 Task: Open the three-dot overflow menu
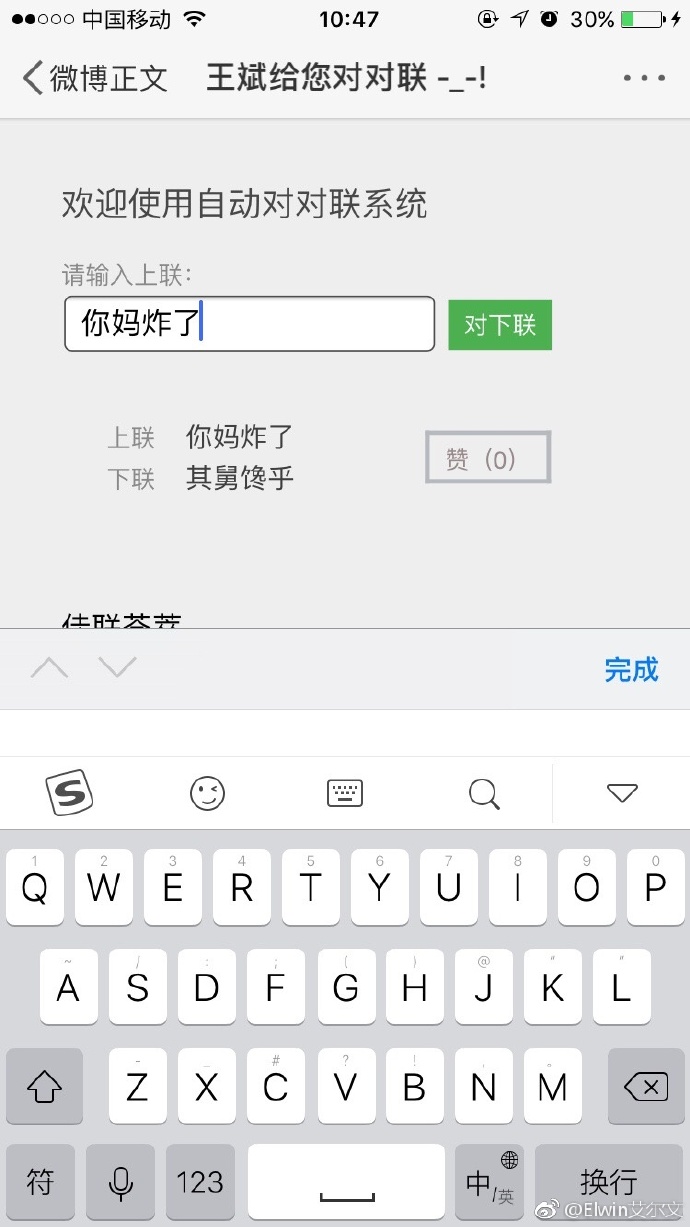[643, 78]
